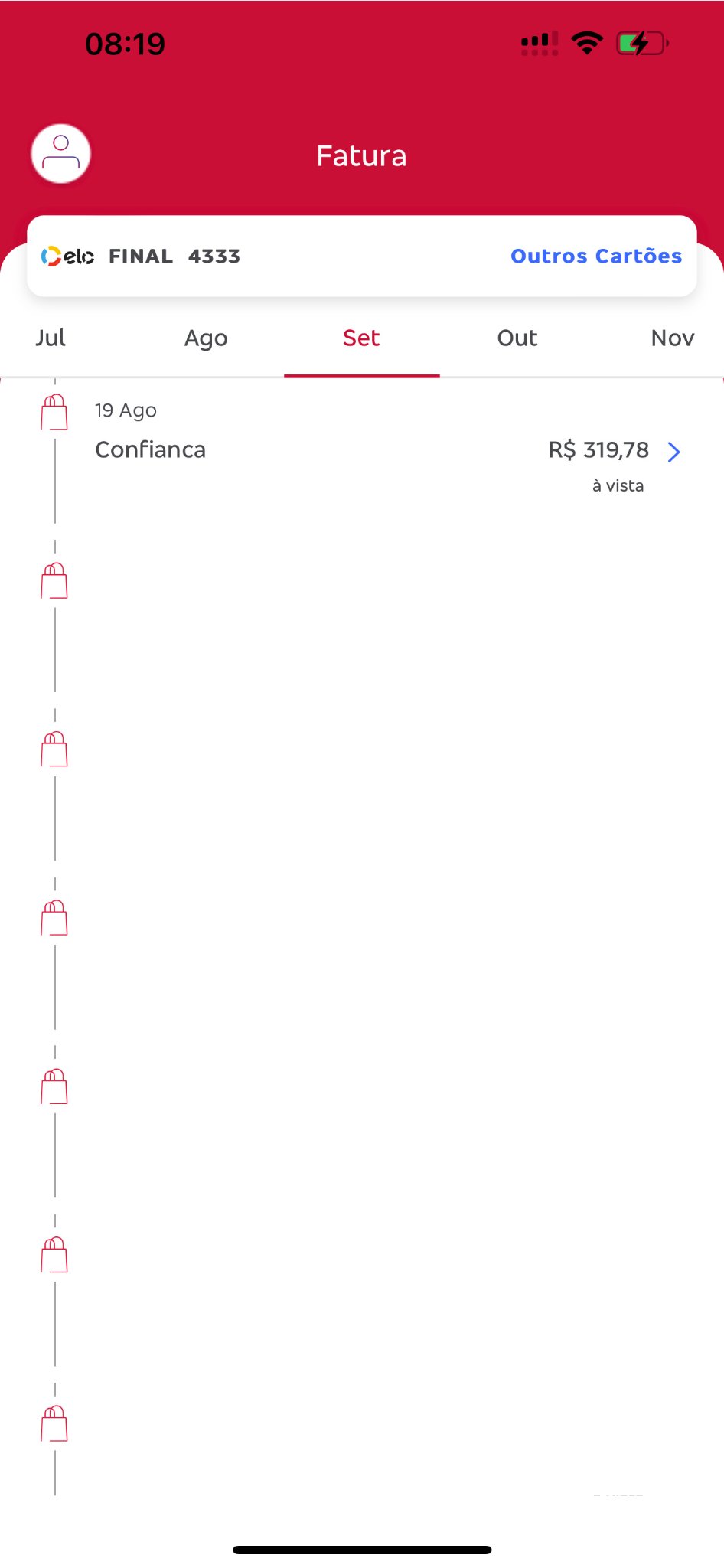The width and height of the screenshot is (724, 1568).
Task: Switch to the Jul tab
Action: (51, 338)
